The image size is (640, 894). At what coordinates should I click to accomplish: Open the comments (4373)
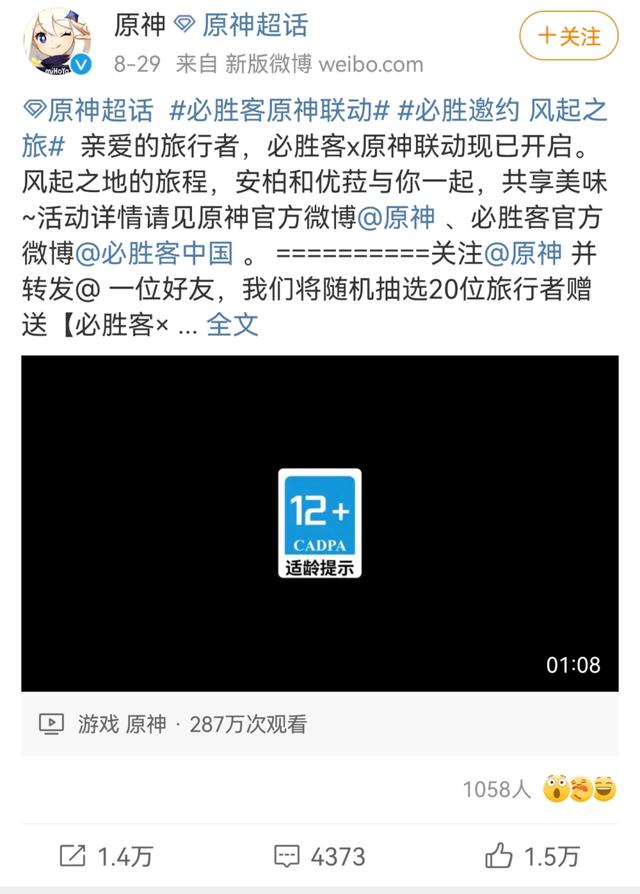pyautogui.click(x=319, y=856)
